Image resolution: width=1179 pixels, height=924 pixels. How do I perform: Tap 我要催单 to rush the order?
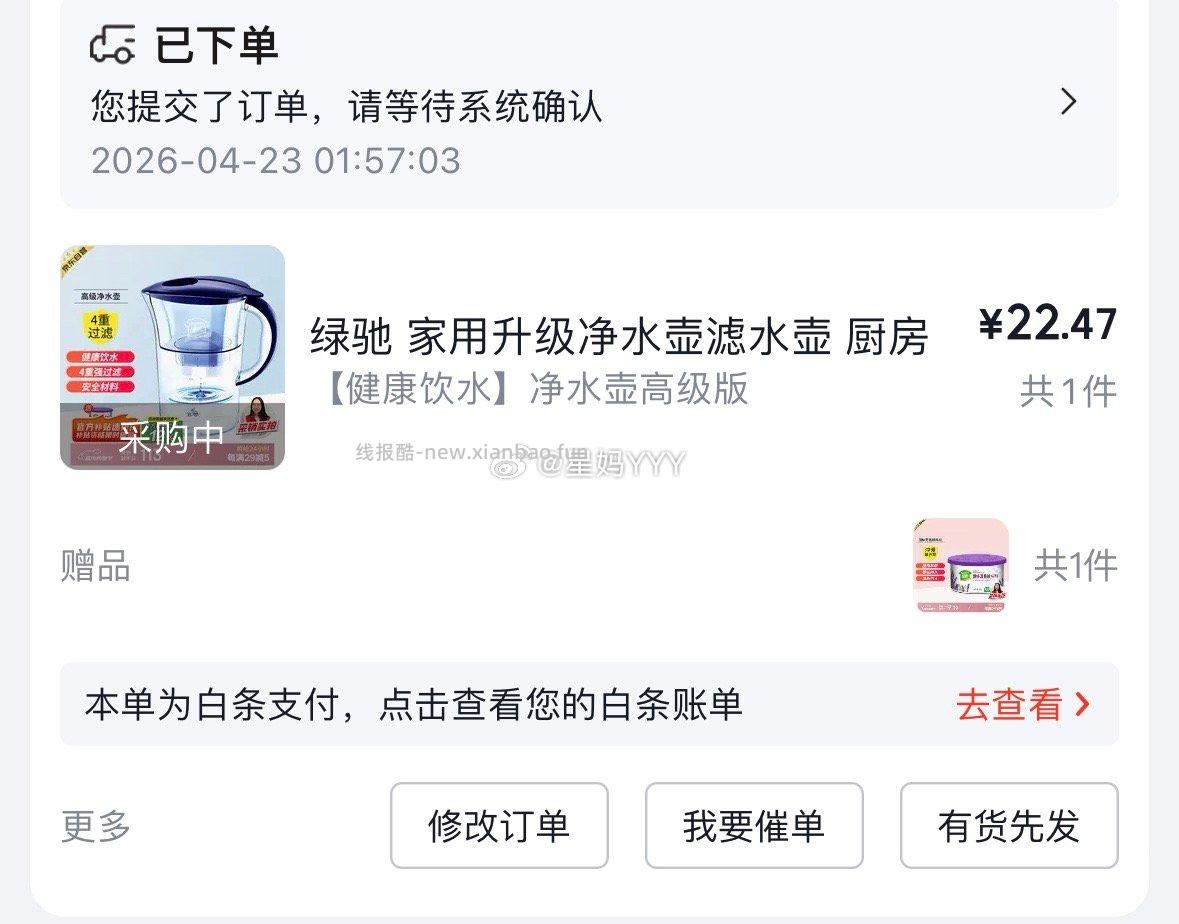tap(754, 826)
